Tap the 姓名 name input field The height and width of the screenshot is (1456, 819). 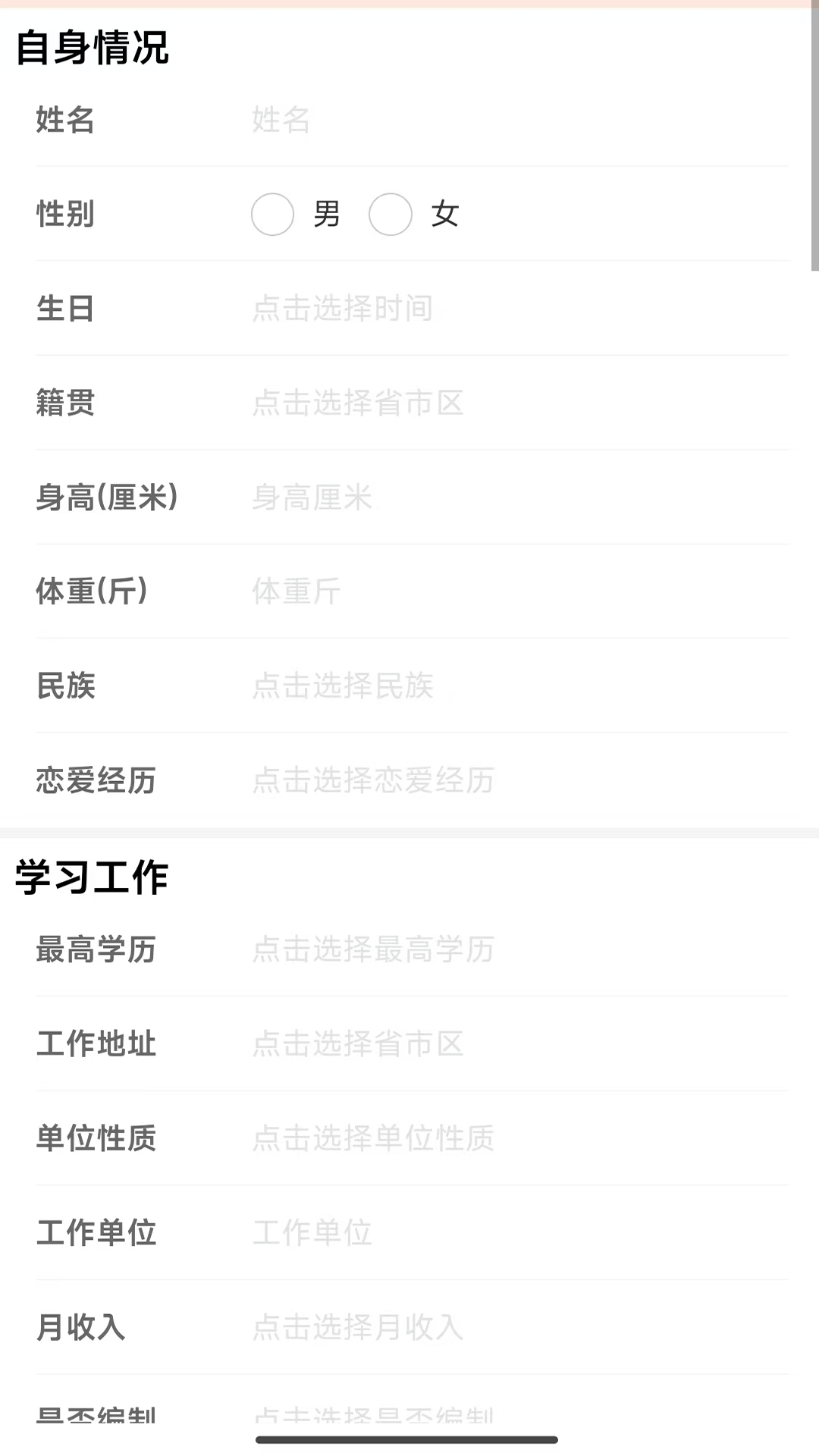click(x=519, y=120)
